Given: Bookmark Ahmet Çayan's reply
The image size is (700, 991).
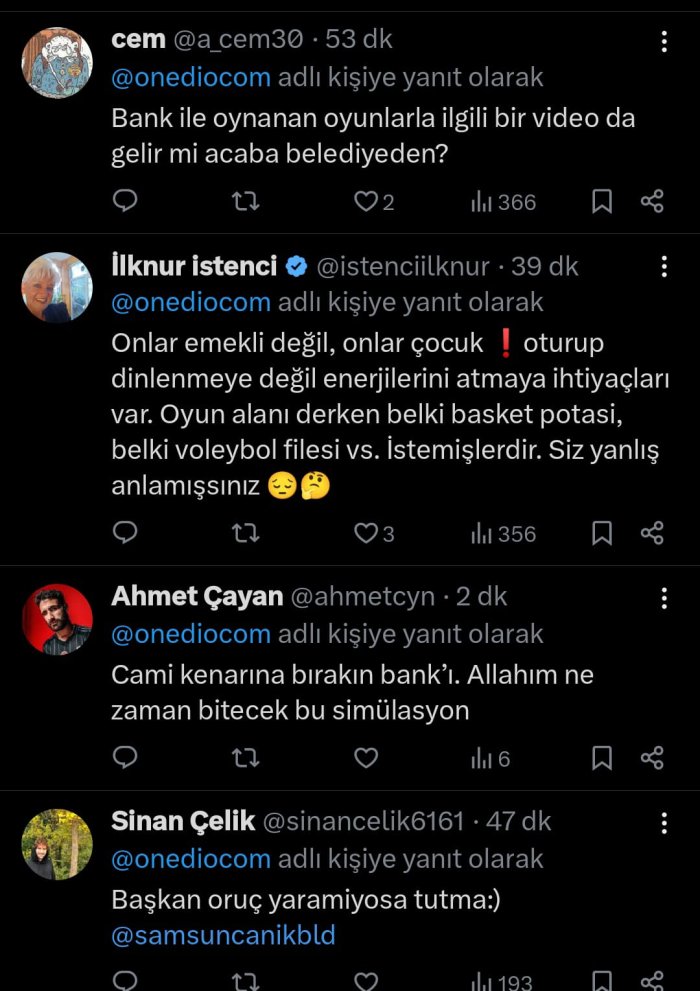Looking at the screenshot, I should (x=601, y=759).
